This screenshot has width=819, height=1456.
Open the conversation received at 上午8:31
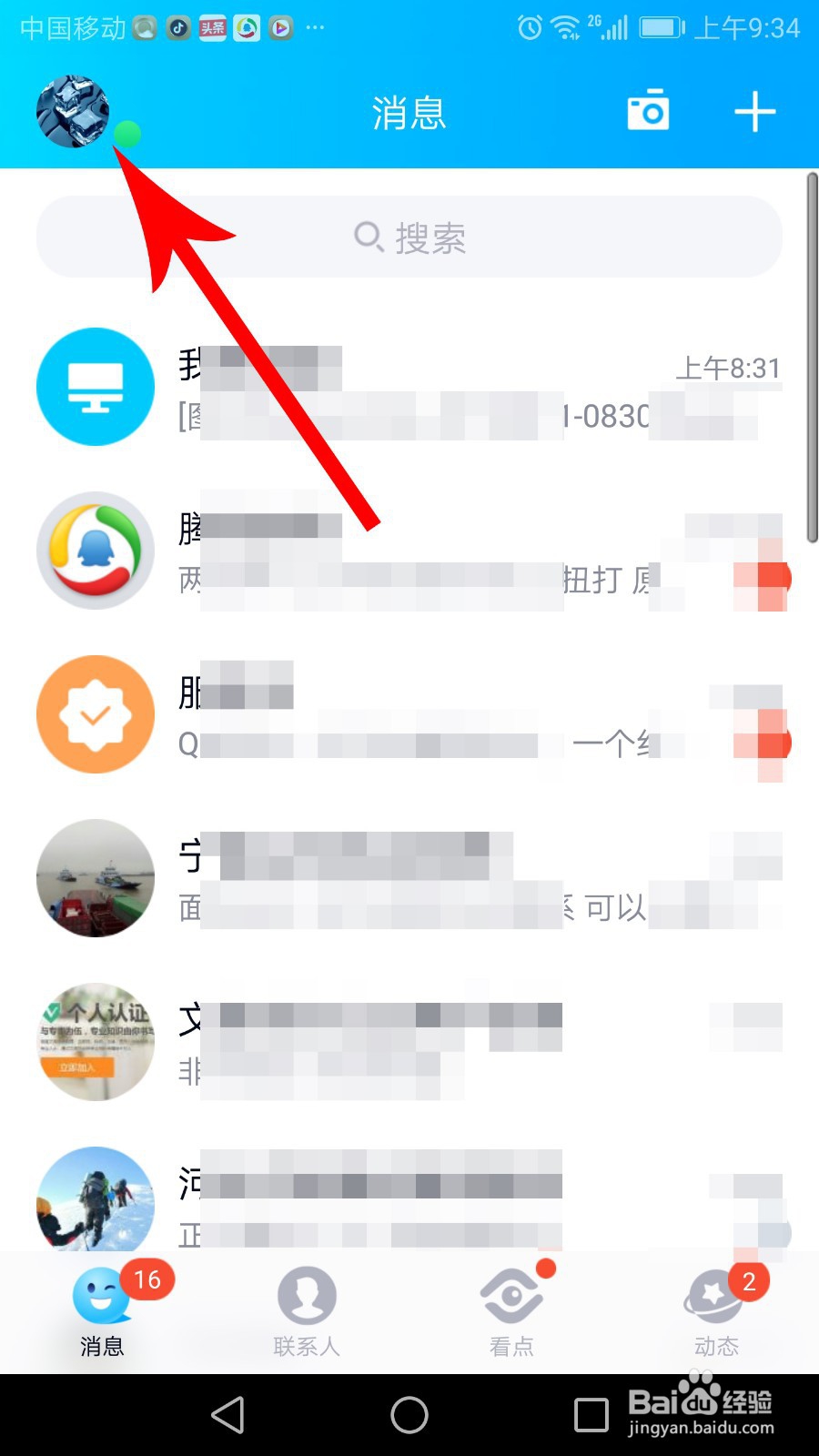point(455,387)
